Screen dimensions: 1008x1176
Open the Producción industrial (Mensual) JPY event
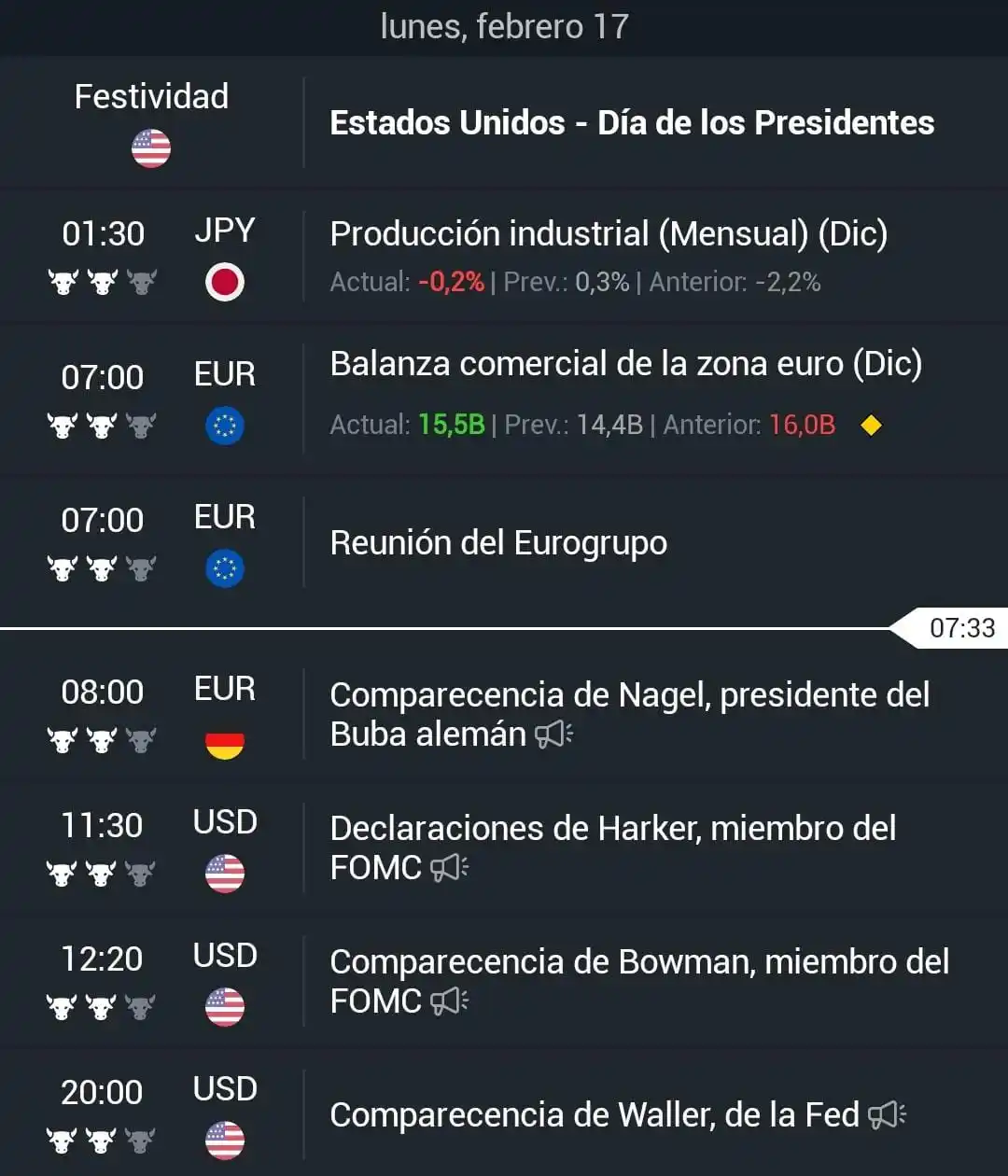point(608,234)
